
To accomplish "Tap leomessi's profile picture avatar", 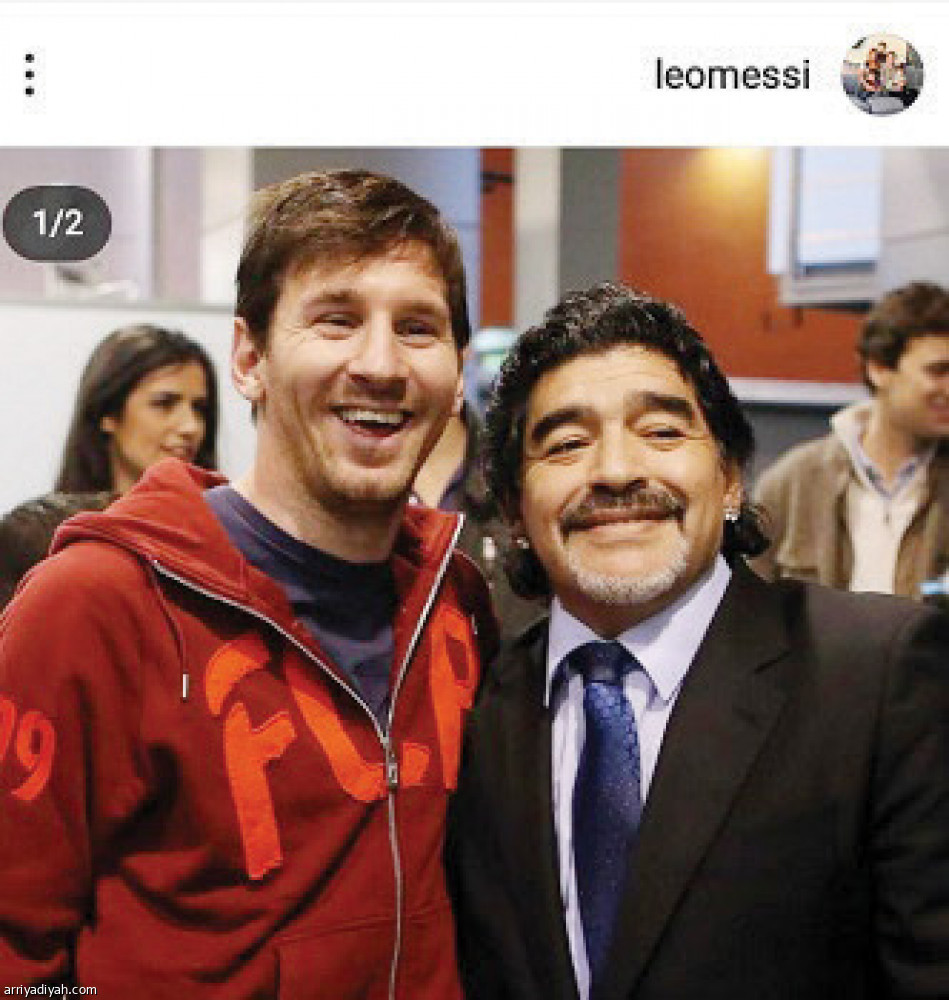I will point(882,74).
